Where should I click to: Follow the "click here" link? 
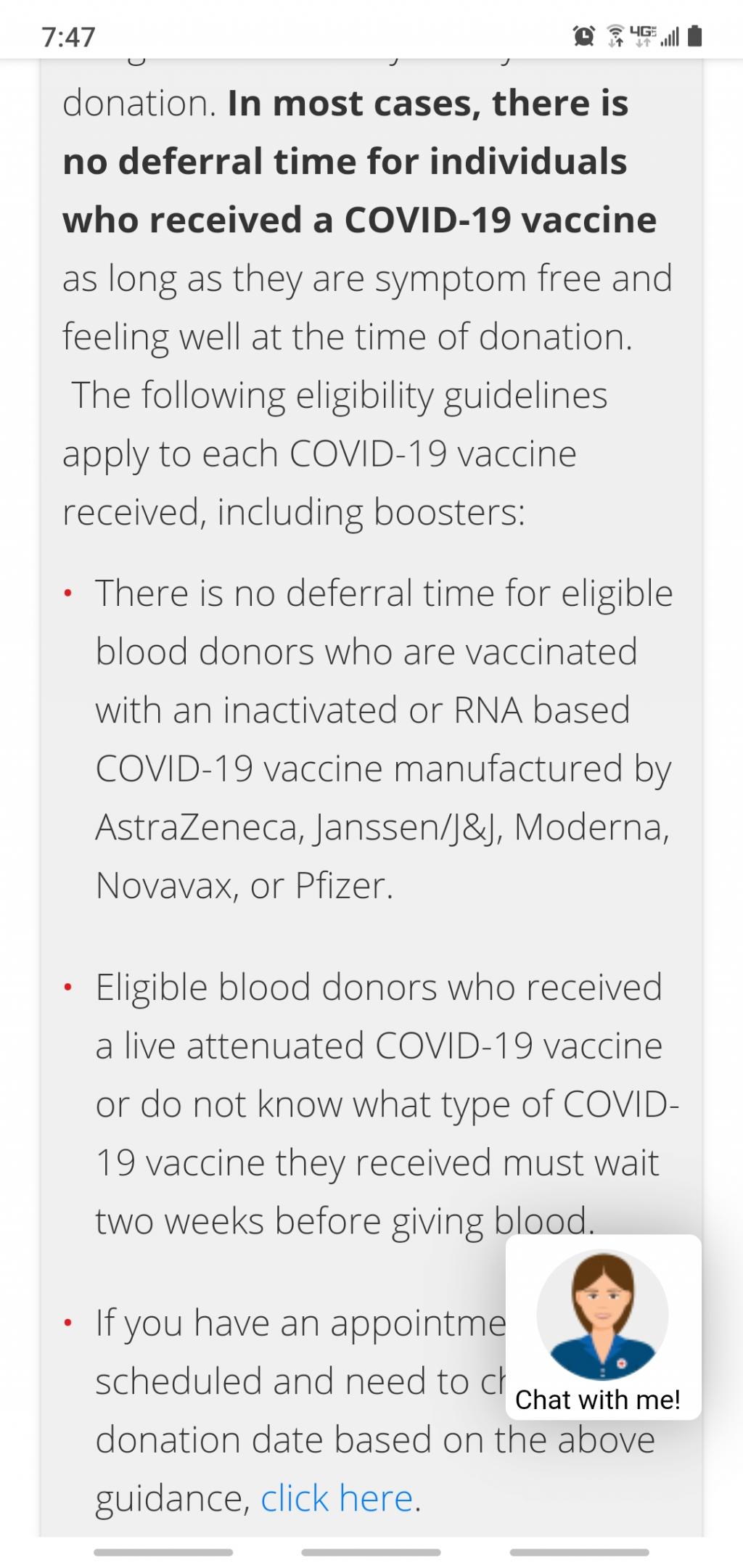pyautogui.click(x=337, y=1498)
